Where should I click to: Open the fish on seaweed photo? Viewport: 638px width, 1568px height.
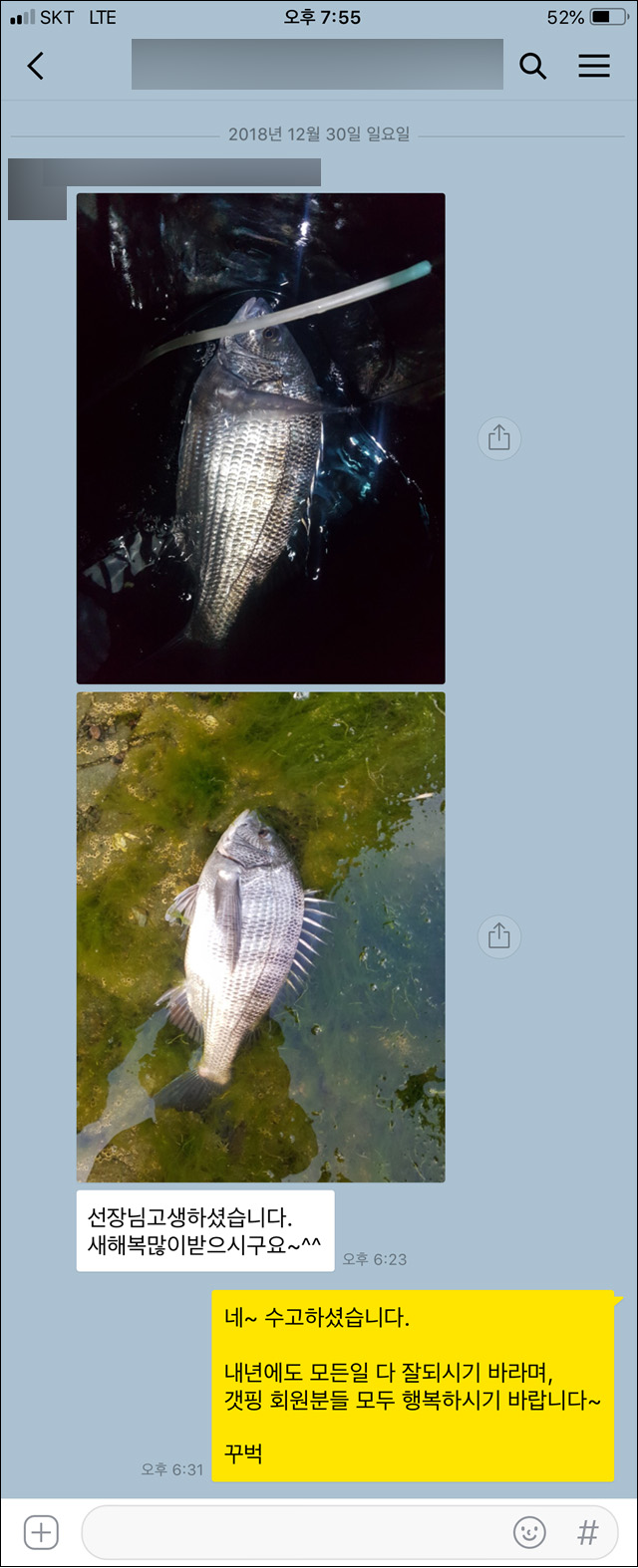point(260,936)
